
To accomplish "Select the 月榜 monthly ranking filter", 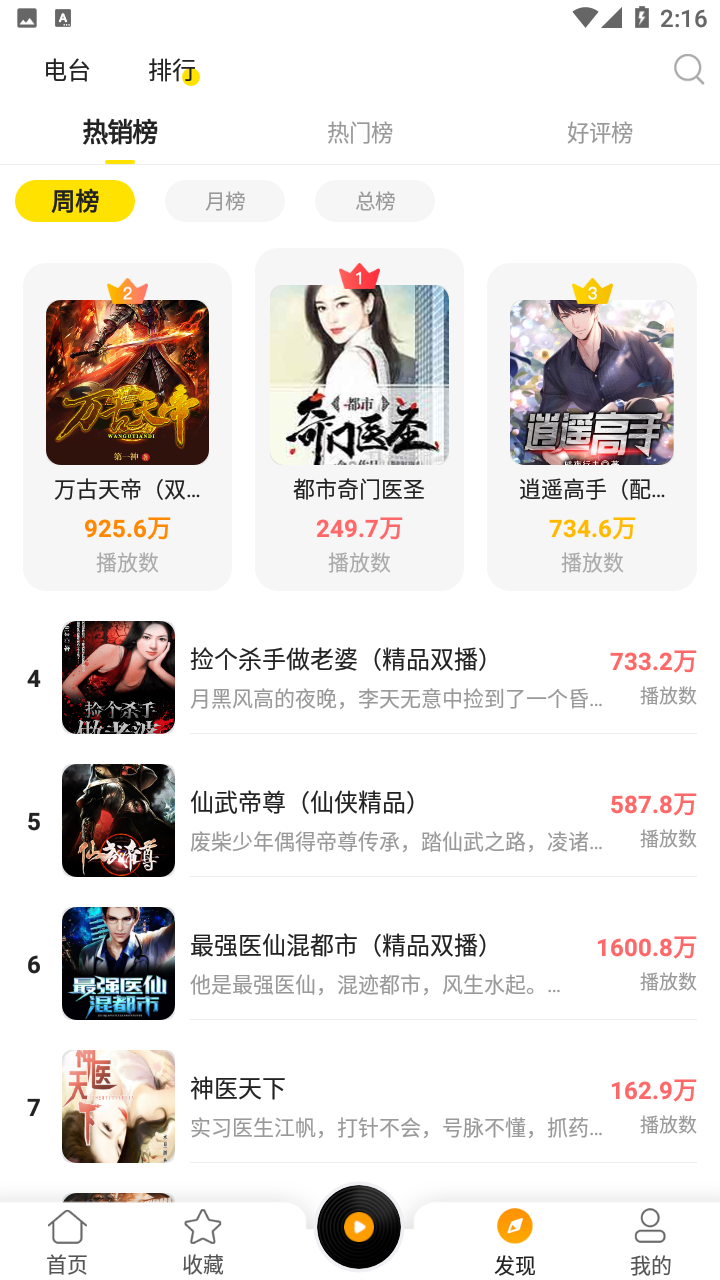I will (x=224, y=200).
